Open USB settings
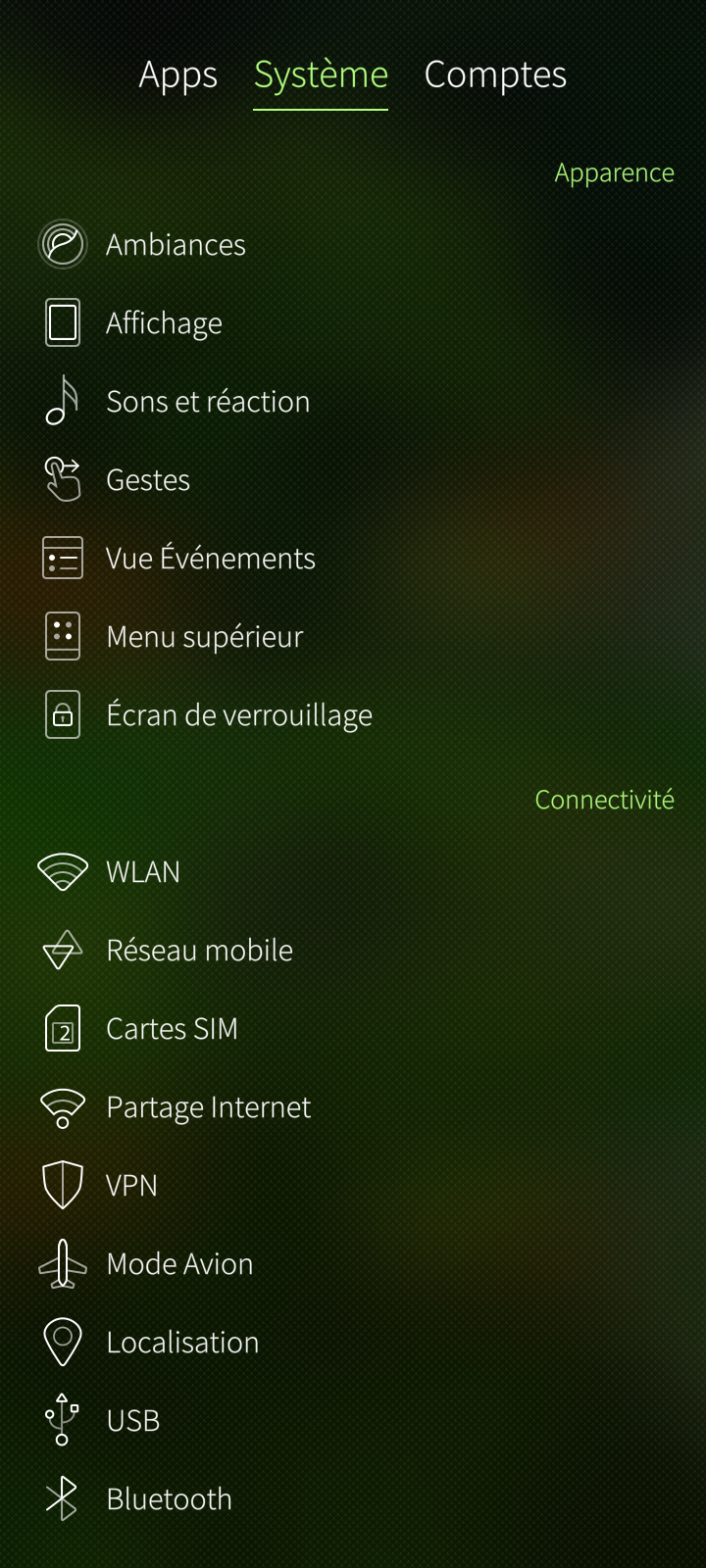The height and width of the screenshot is (1568, 706). click(133, 1421)
